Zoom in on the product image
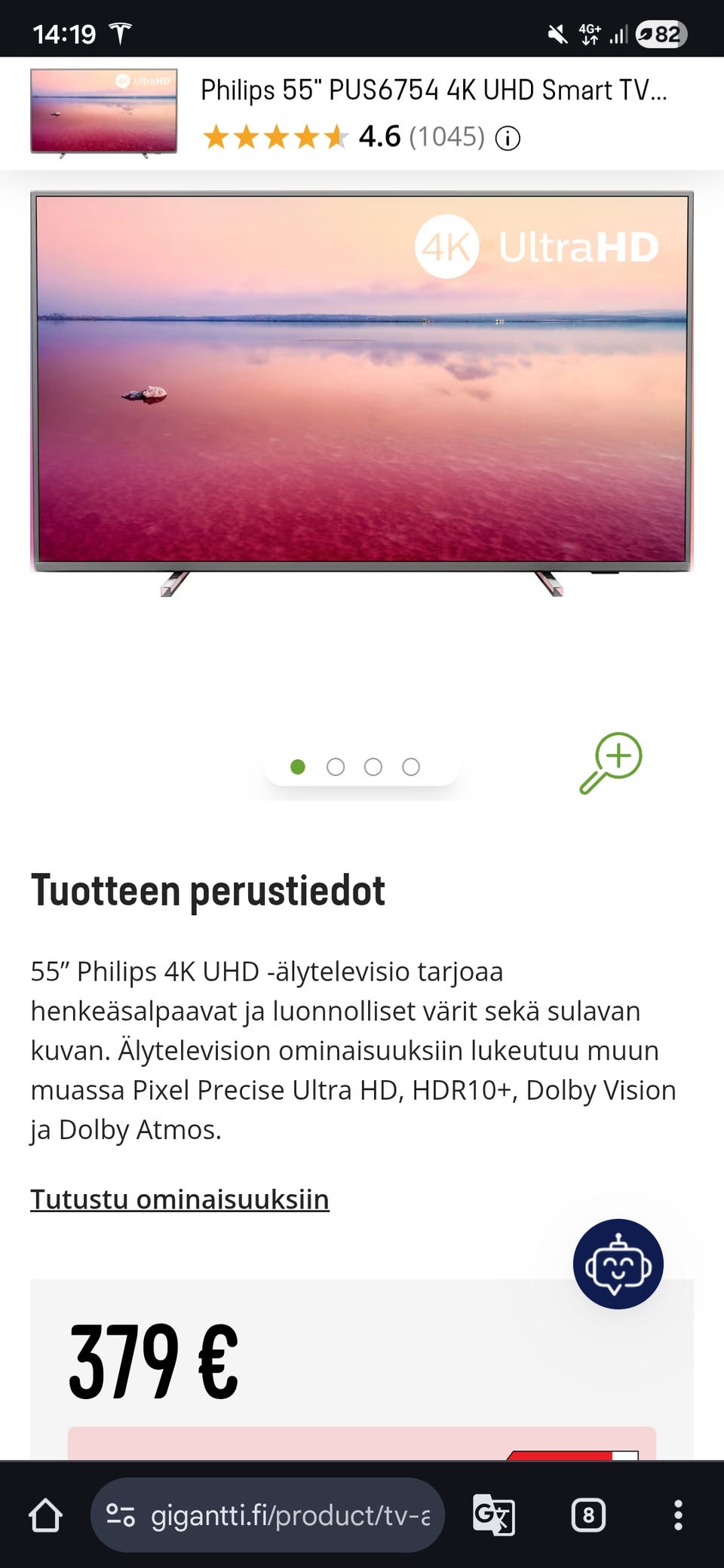This screenshot has height=1568, width=724. 611,762
